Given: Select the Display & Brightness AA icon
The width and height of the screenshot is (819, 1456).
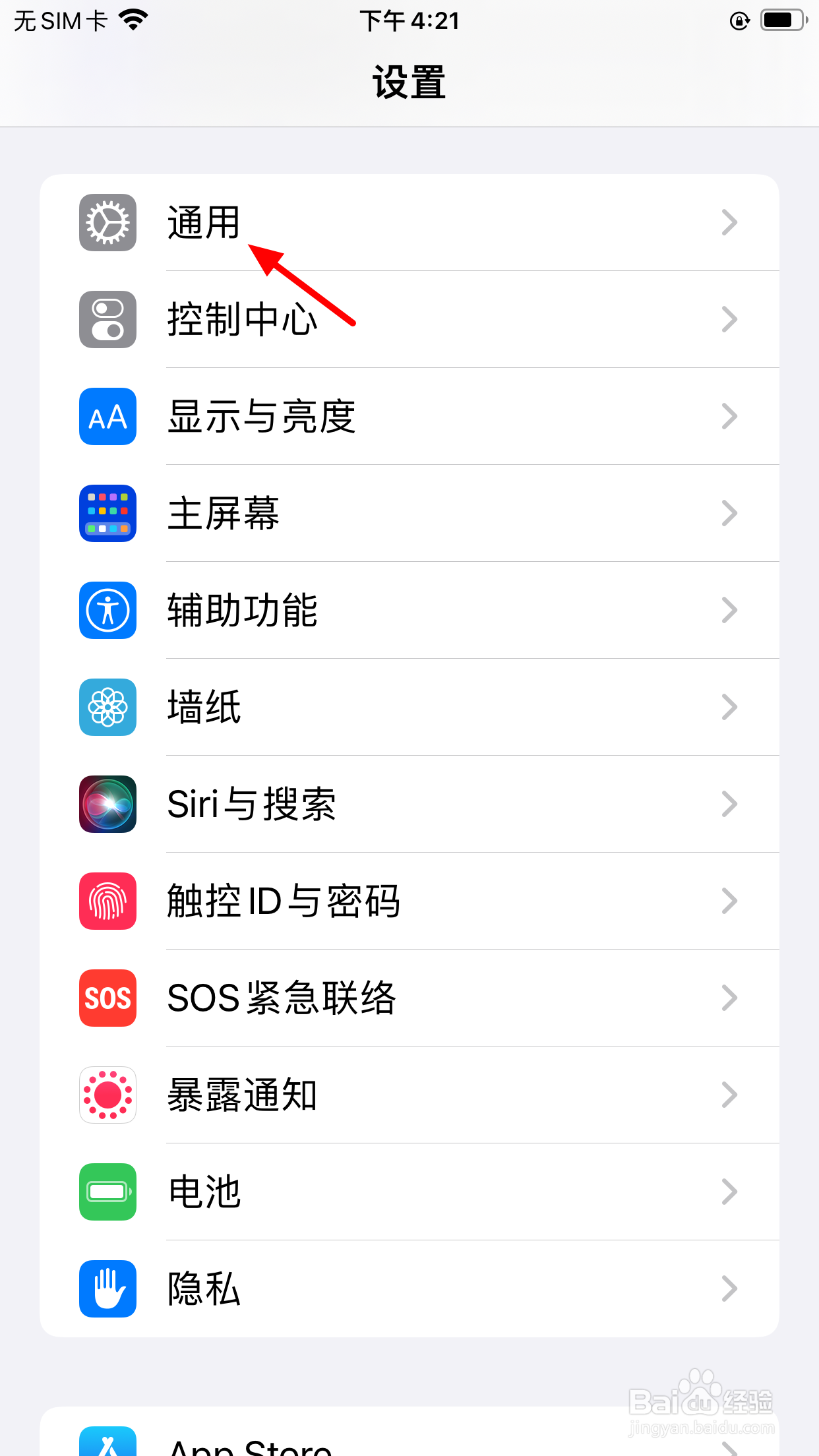Looking at the screenshot, I should click(107, 417).
